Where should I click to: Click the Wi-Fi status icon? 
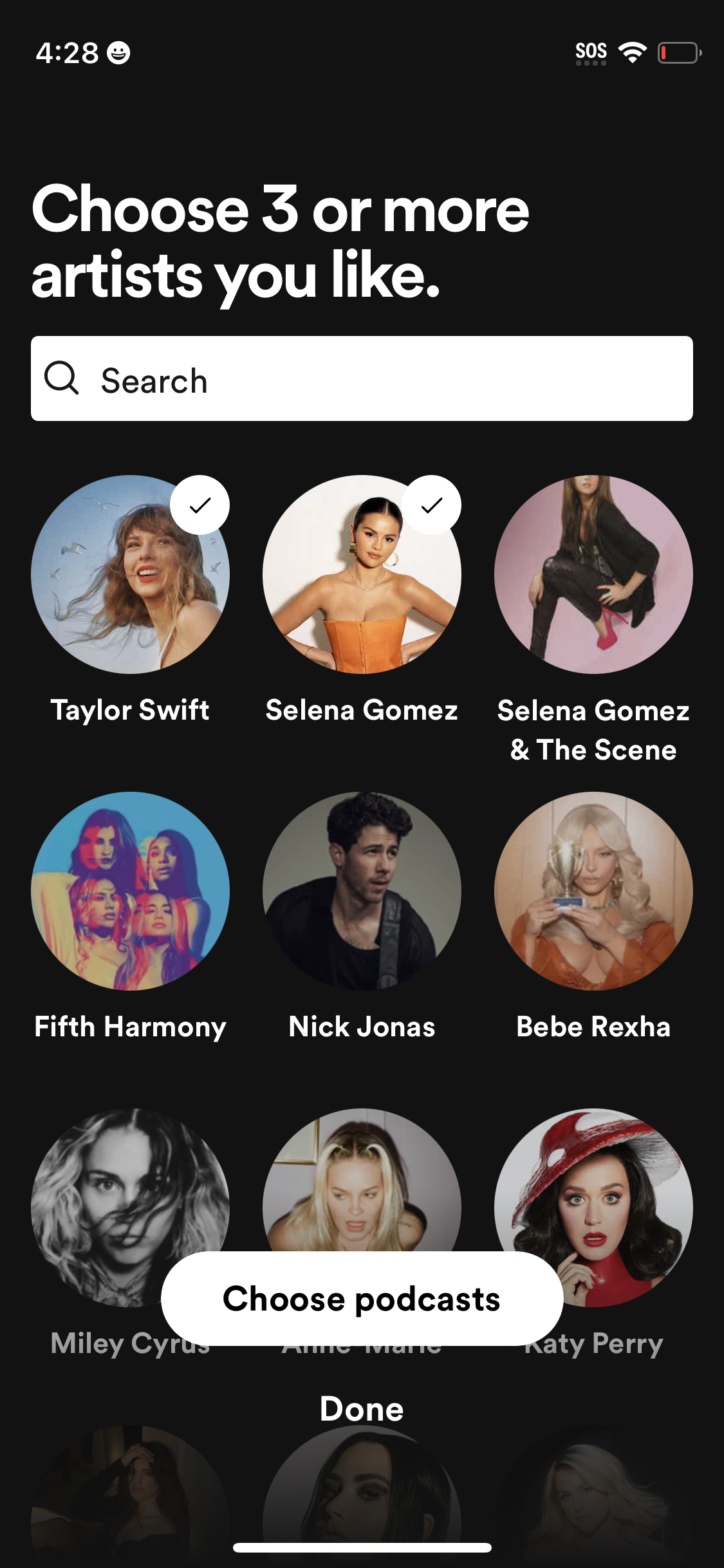click(x=633, y=53)
